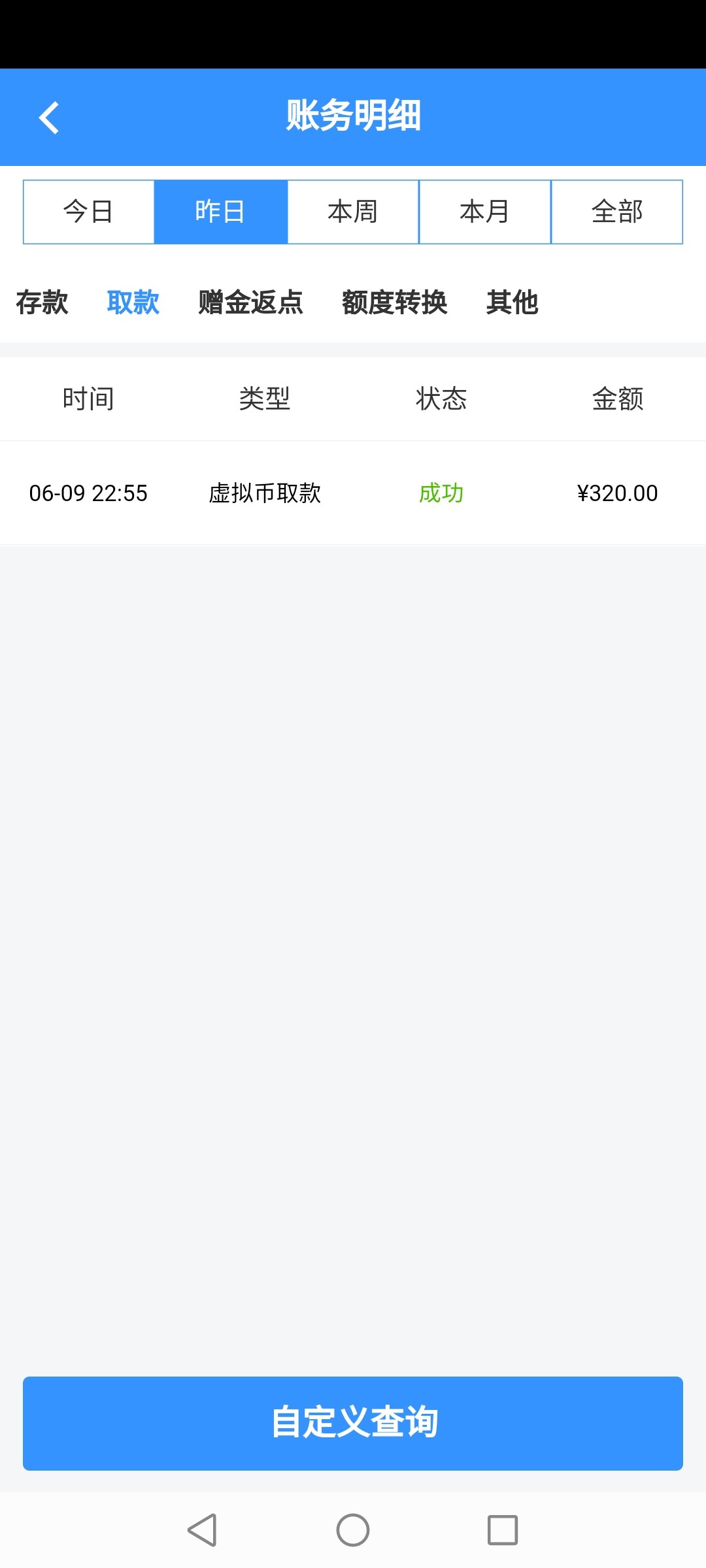Switch to 额度转换 records
706x1568 pixels.
[395, 302]
